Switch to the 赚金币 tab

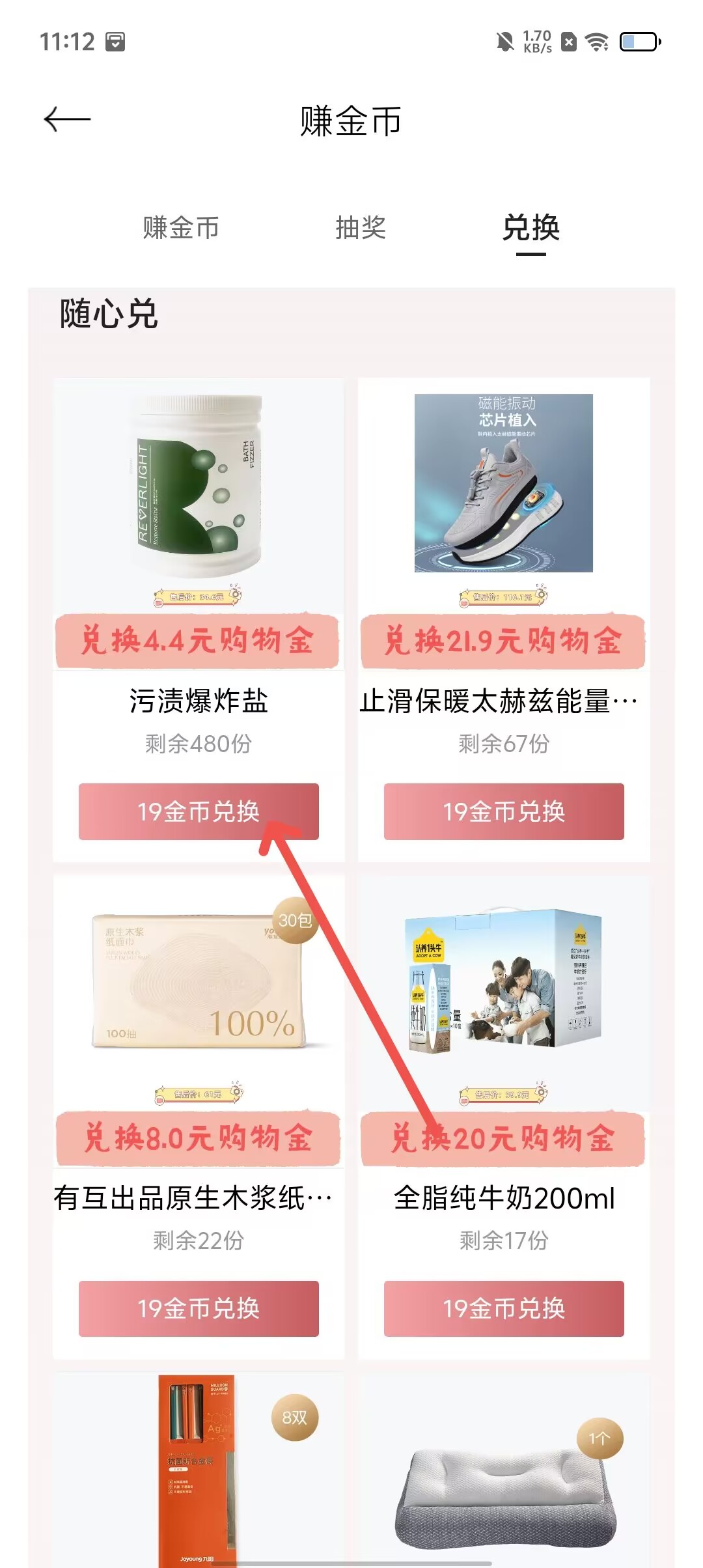tap(180, 228)
